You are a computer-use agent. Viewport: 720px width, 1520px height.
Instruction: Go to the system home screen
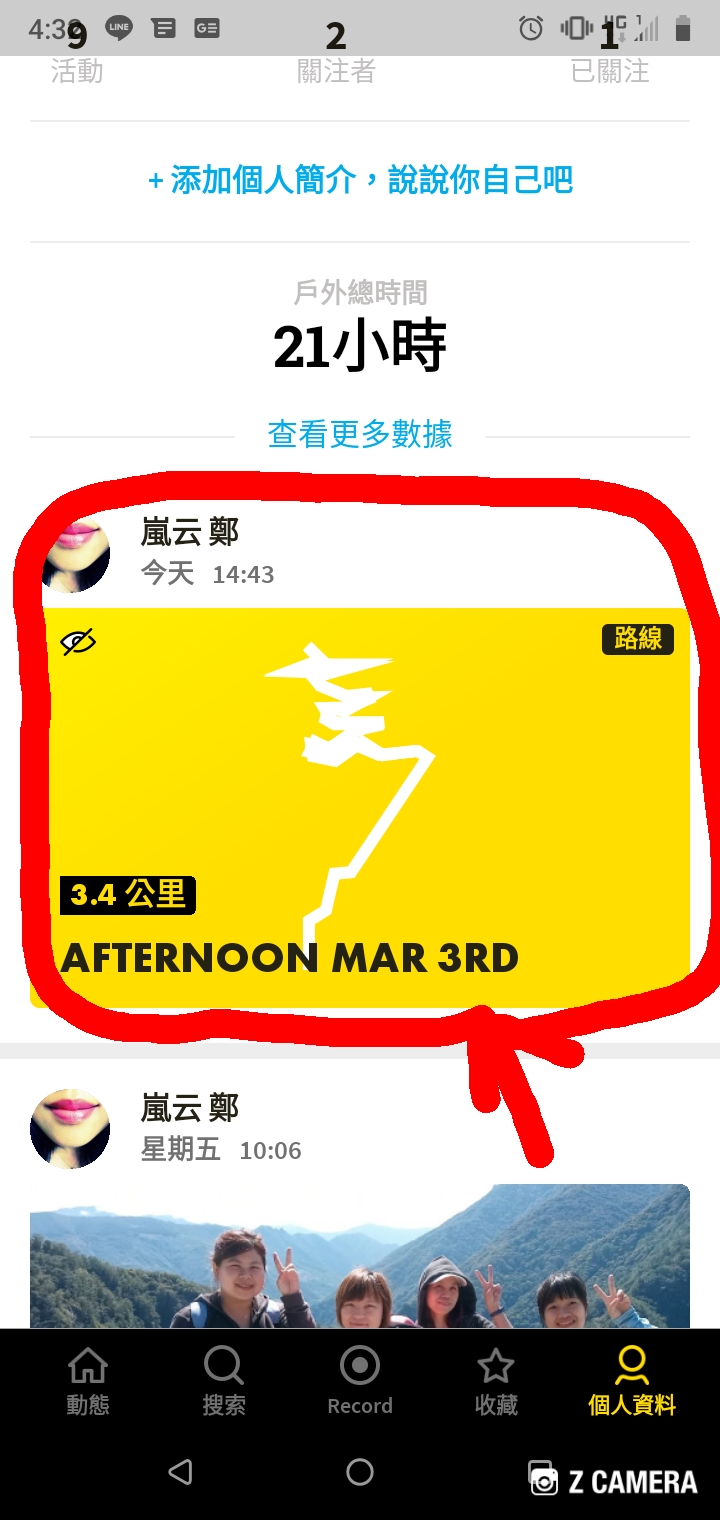360,1472
